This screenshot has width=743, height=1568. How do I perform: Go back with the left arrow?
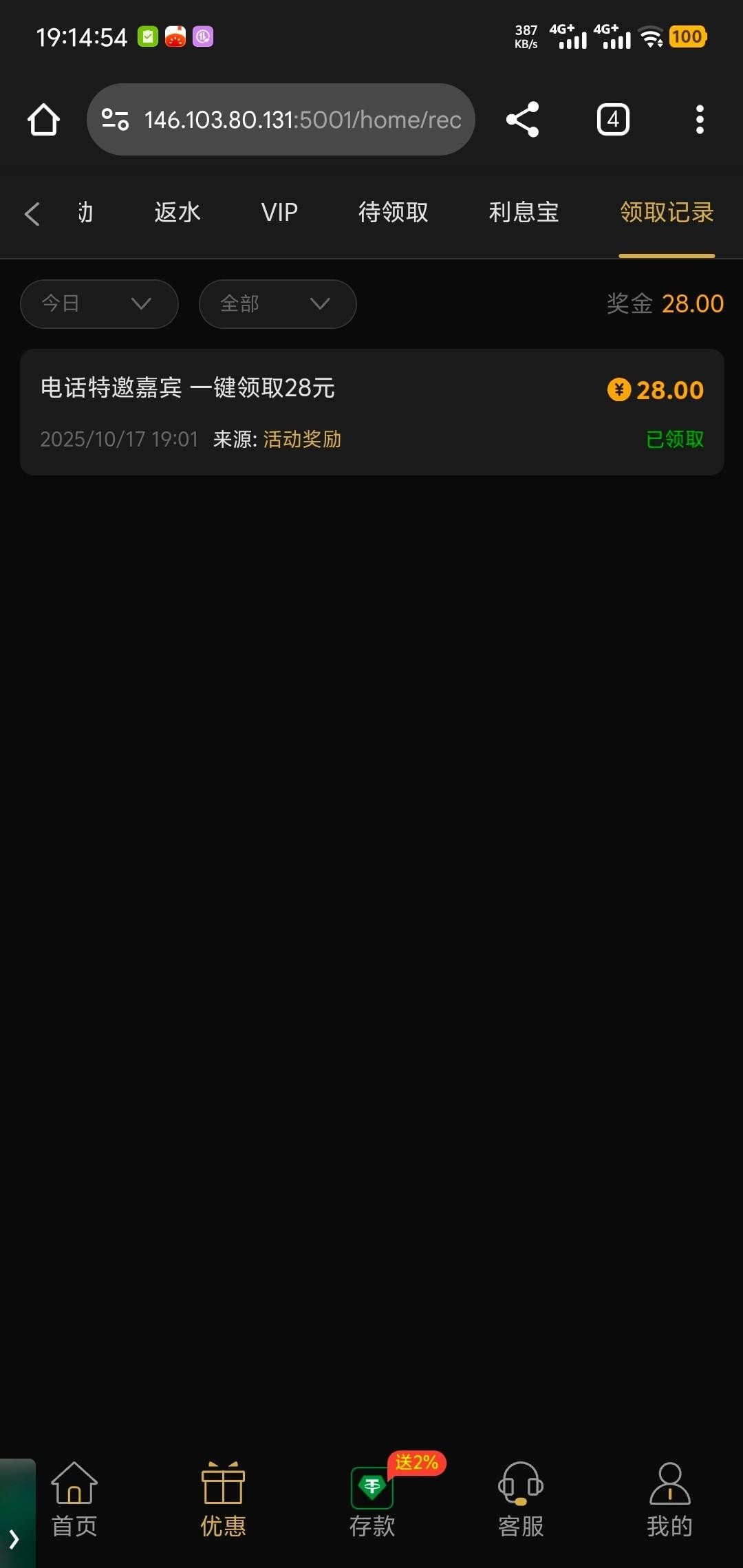click(x=32, y=213)
